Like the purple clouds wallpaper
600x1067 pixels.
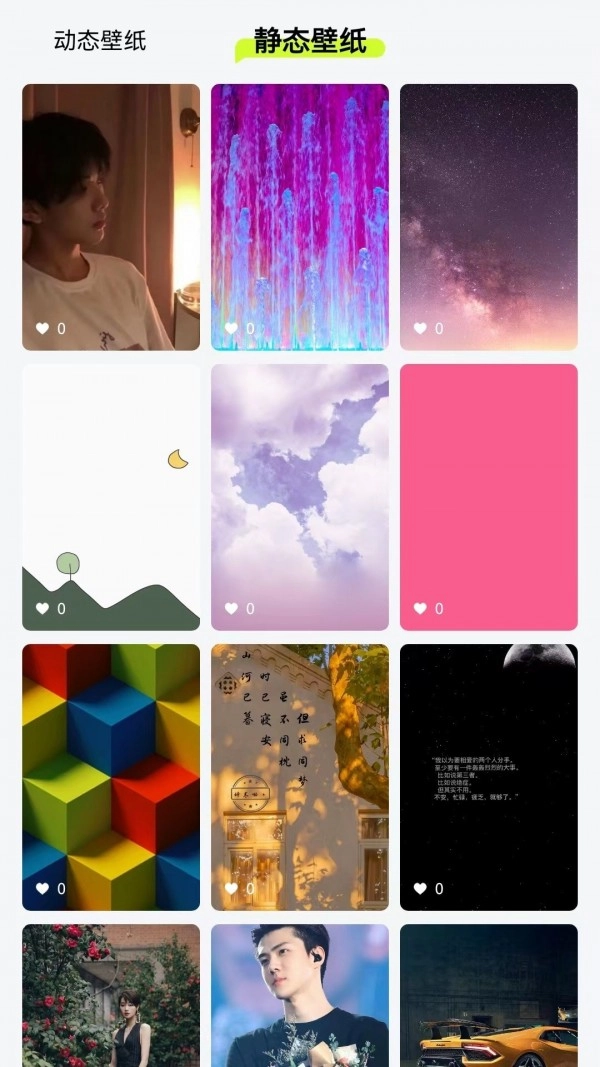[x=231, y=608]
